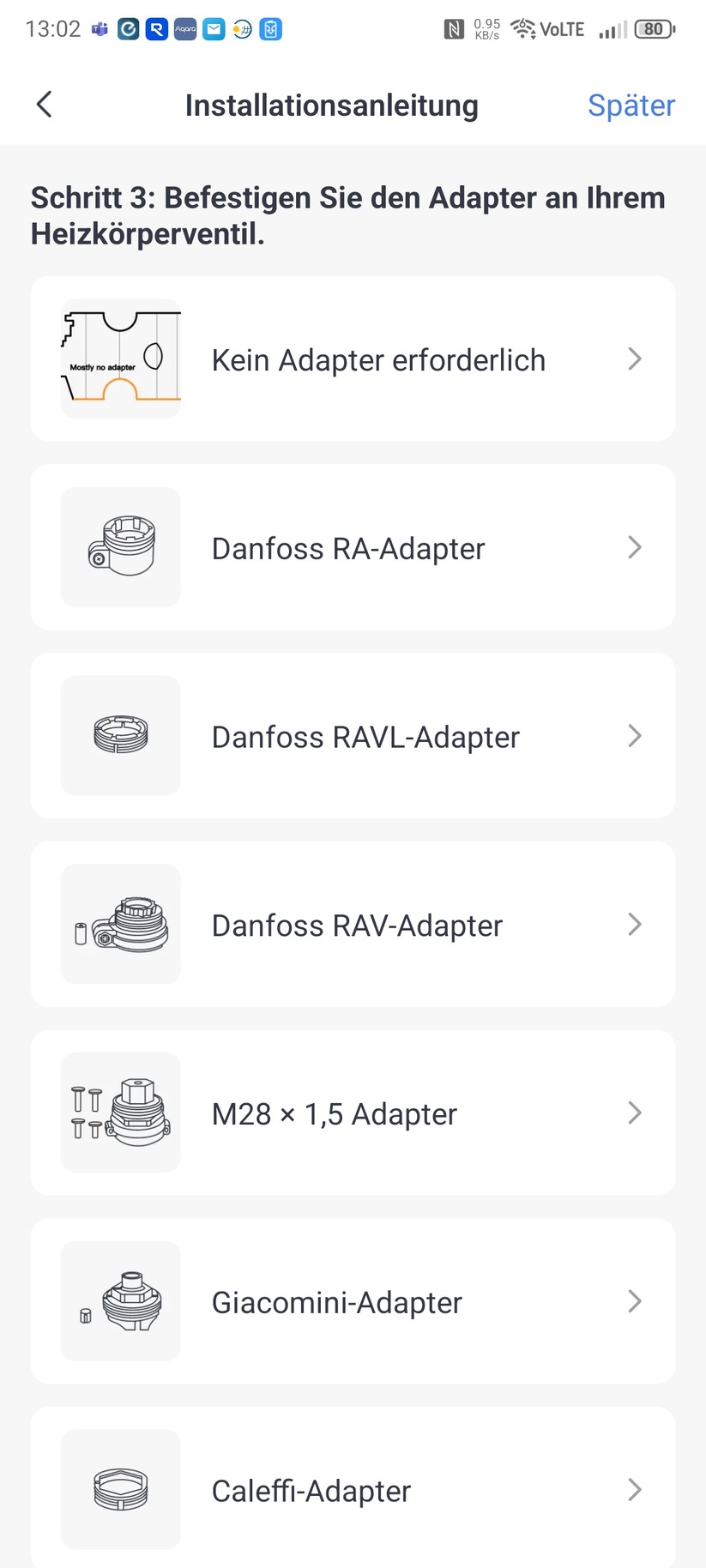Select the Kein Adapter erforderlich option
This screenshot has width=706, height=1568.
[353, 359]
